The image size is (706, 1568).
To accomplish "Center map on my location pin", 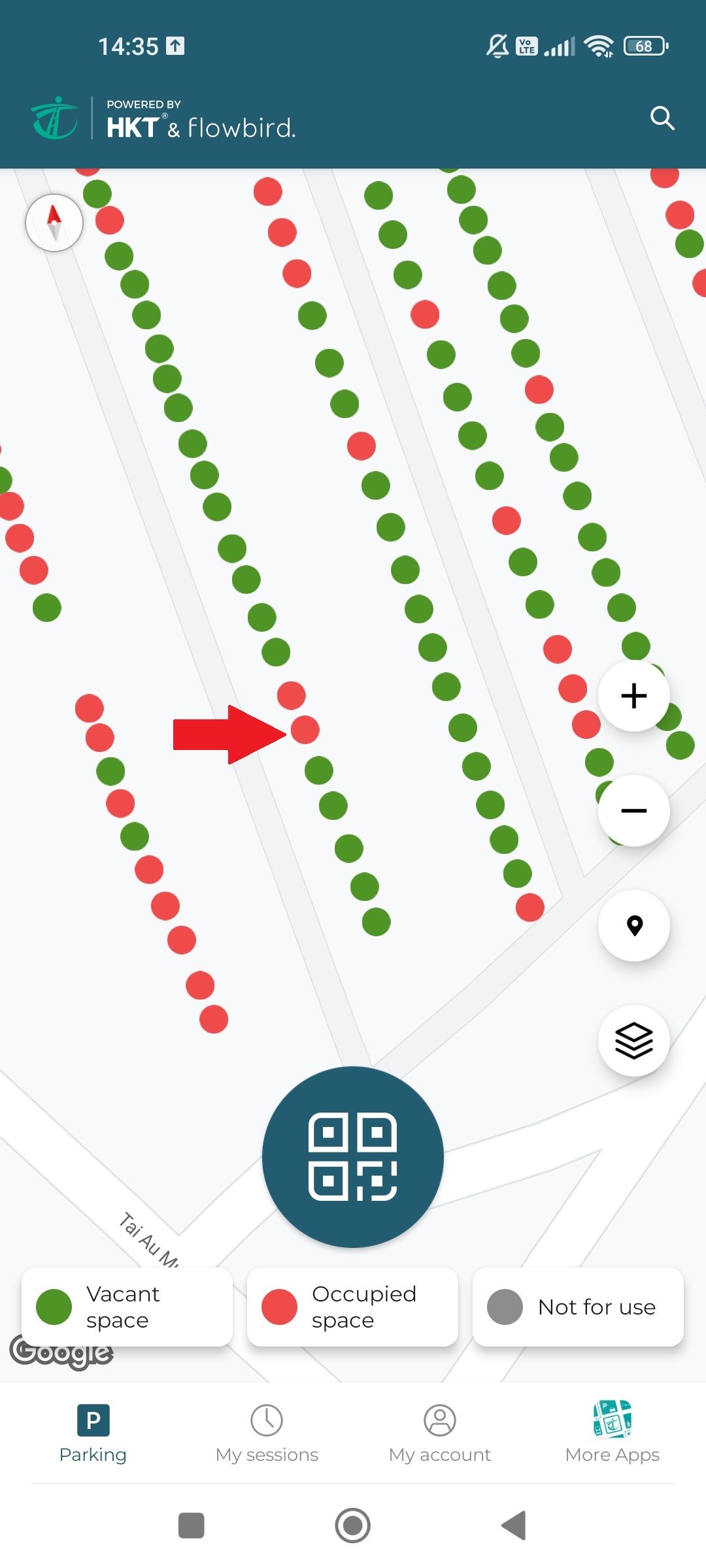I will coord(634,926).
